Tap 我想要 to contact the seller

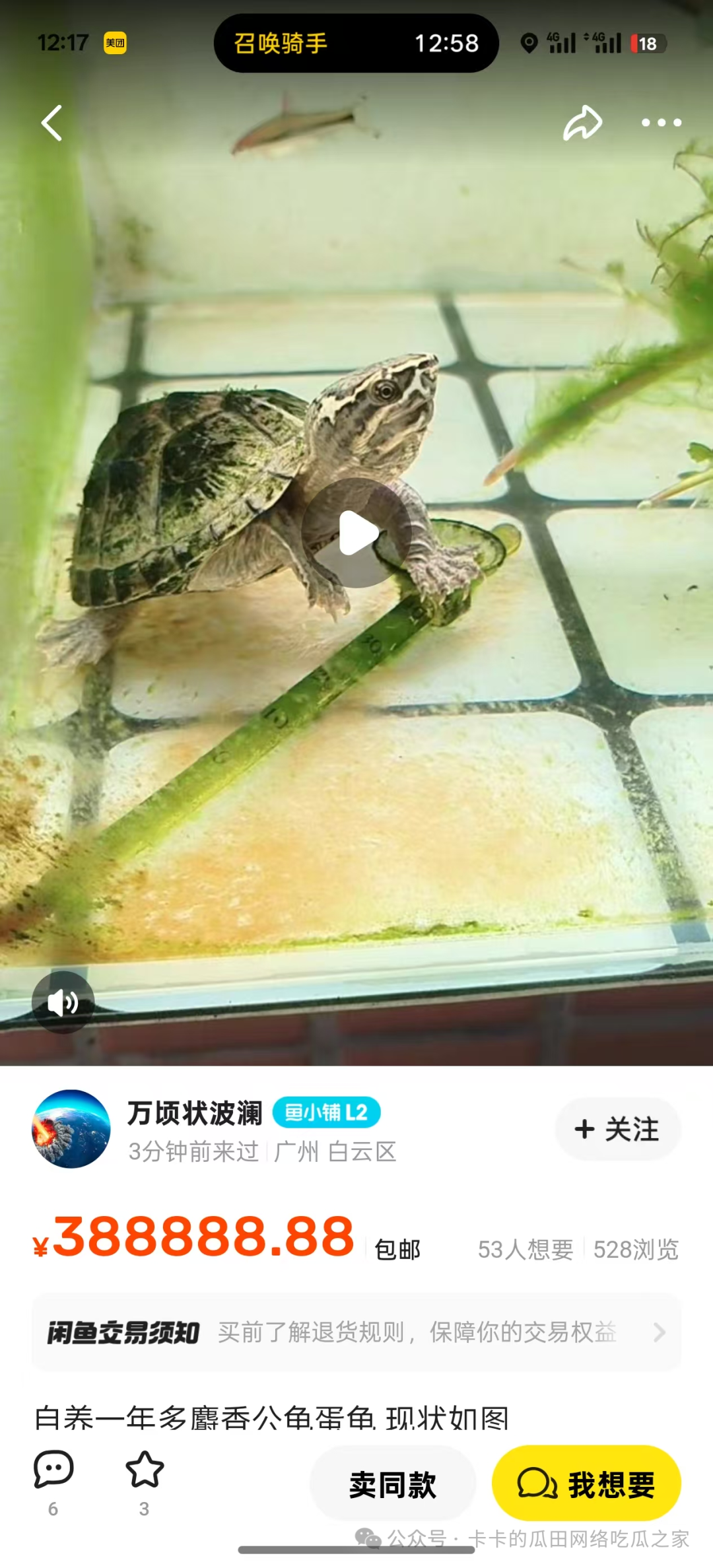pos(586,1484)
